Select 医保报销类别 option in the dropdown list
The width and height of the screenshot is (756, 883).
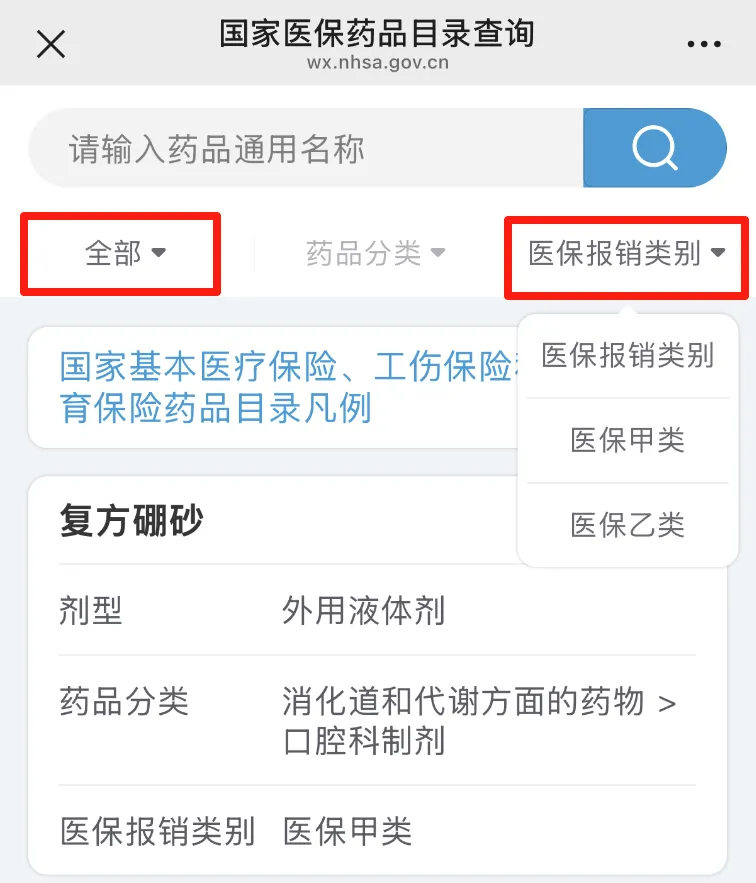click(627, 355)
